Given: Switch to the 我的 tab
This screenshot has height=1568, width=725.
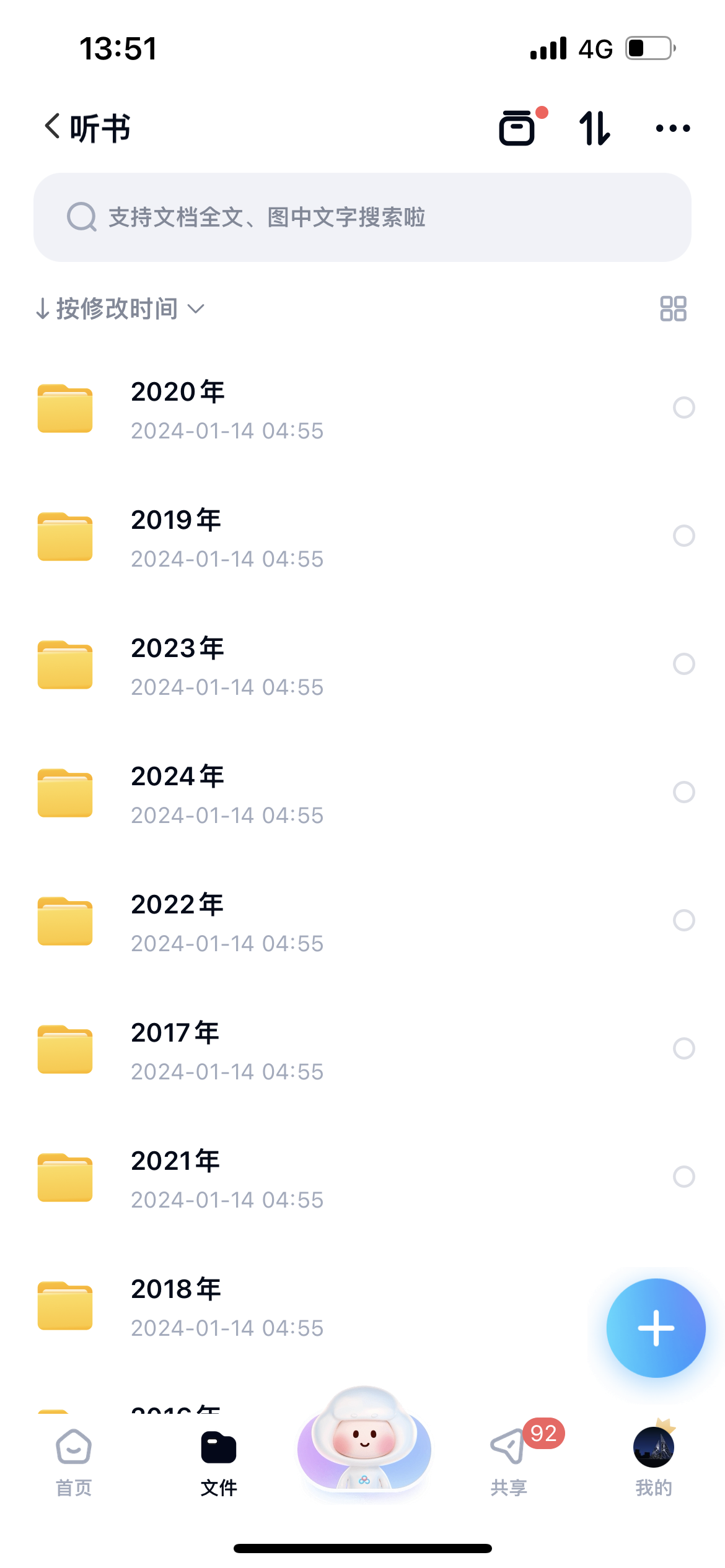Looking at the screenshot, I should point(654,1463).
